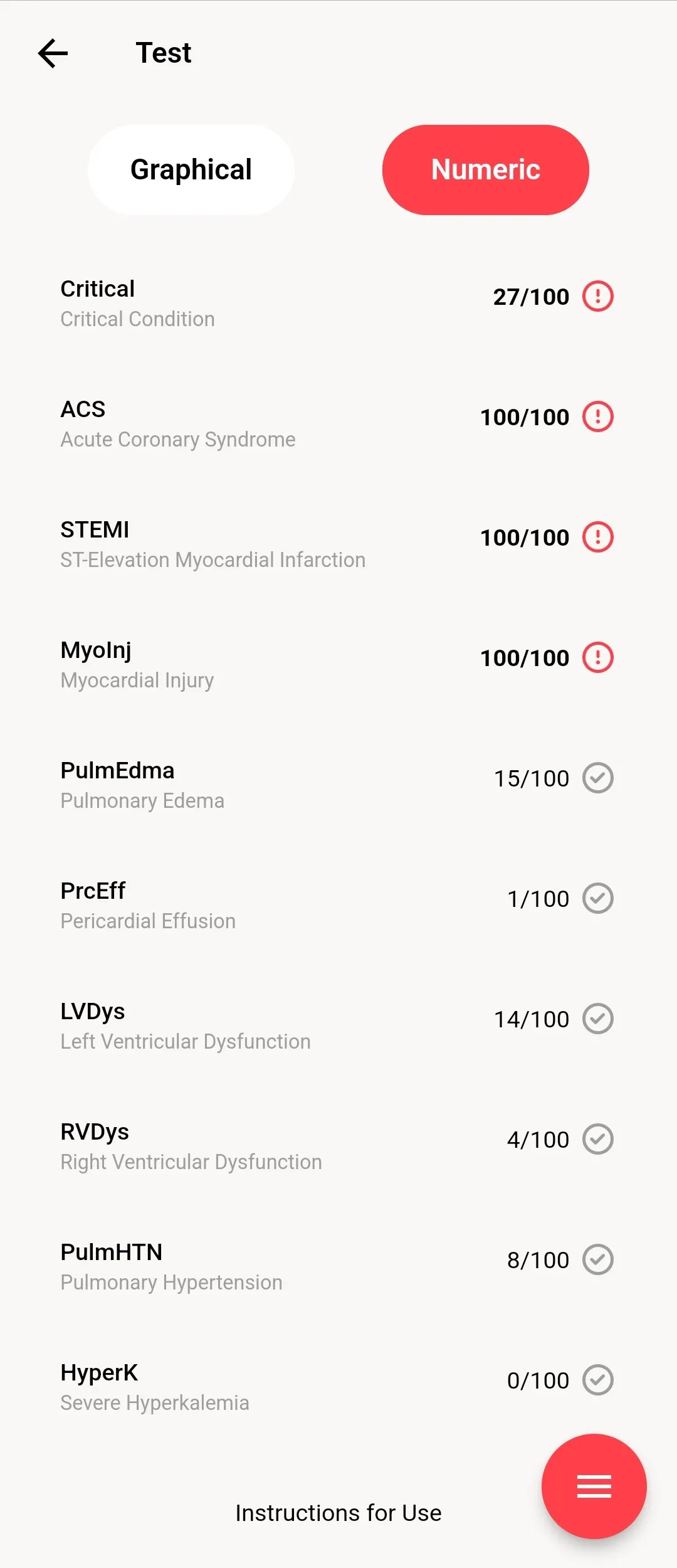677x1568 pixels.
Task: Open the Pulmonary Edema row
Action: pyautogui.click(x=337, y=785)
